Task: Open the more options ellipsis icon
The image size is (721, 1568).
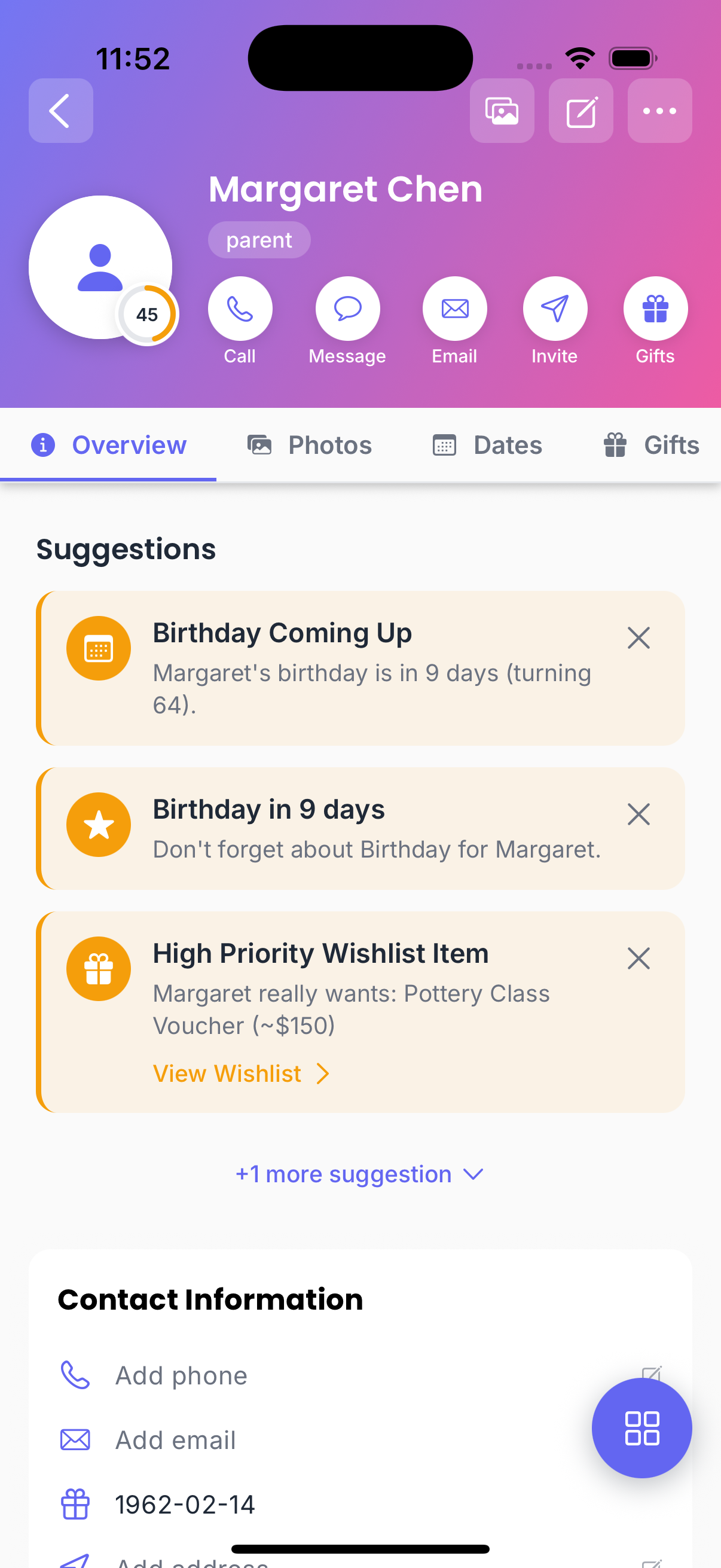Action: click(x=659, y=111)
